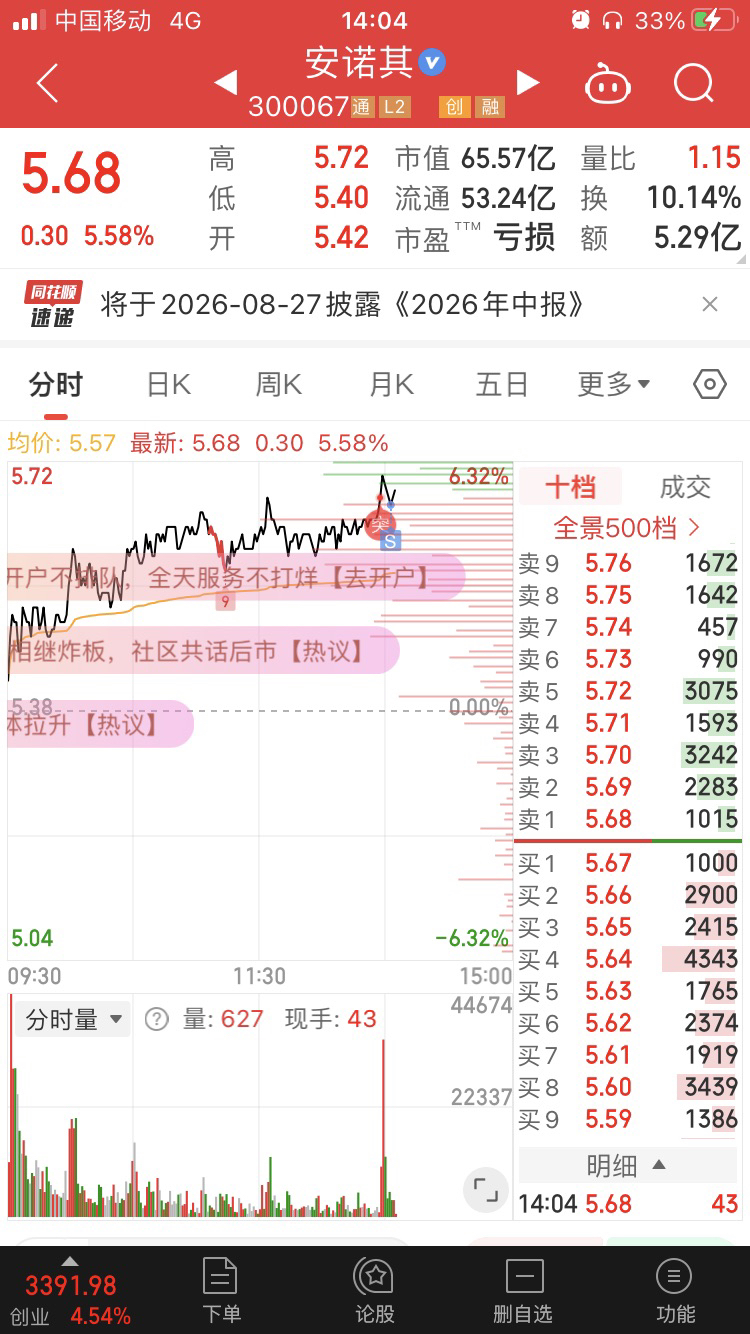Switch to the 日K chart tab
Viewport: 750px width, 1334px height.
point(168,384)
